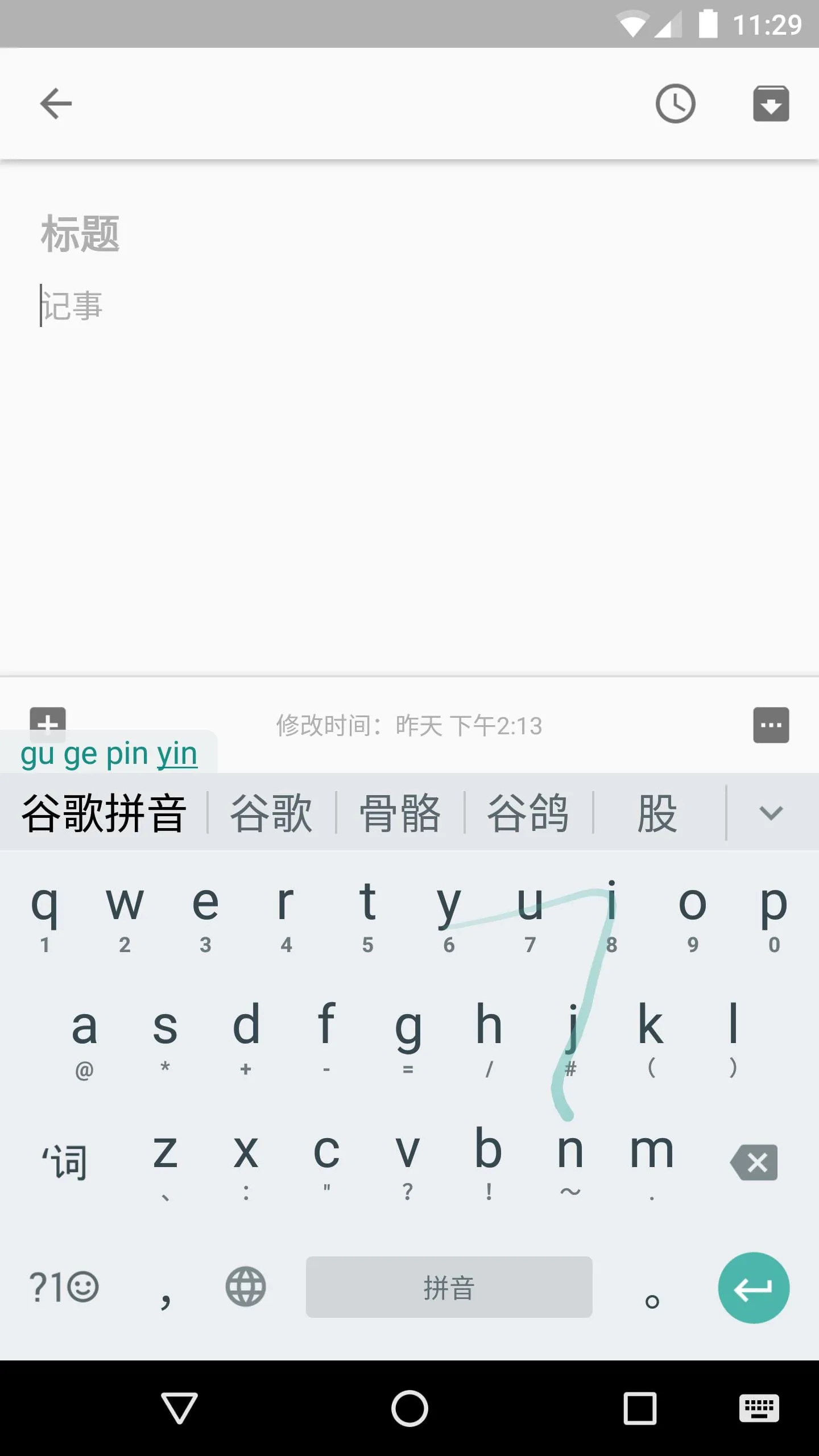
Task: Tap the underlined pinyin text gu ge pin yin
Action: click(x=108, y=753)
